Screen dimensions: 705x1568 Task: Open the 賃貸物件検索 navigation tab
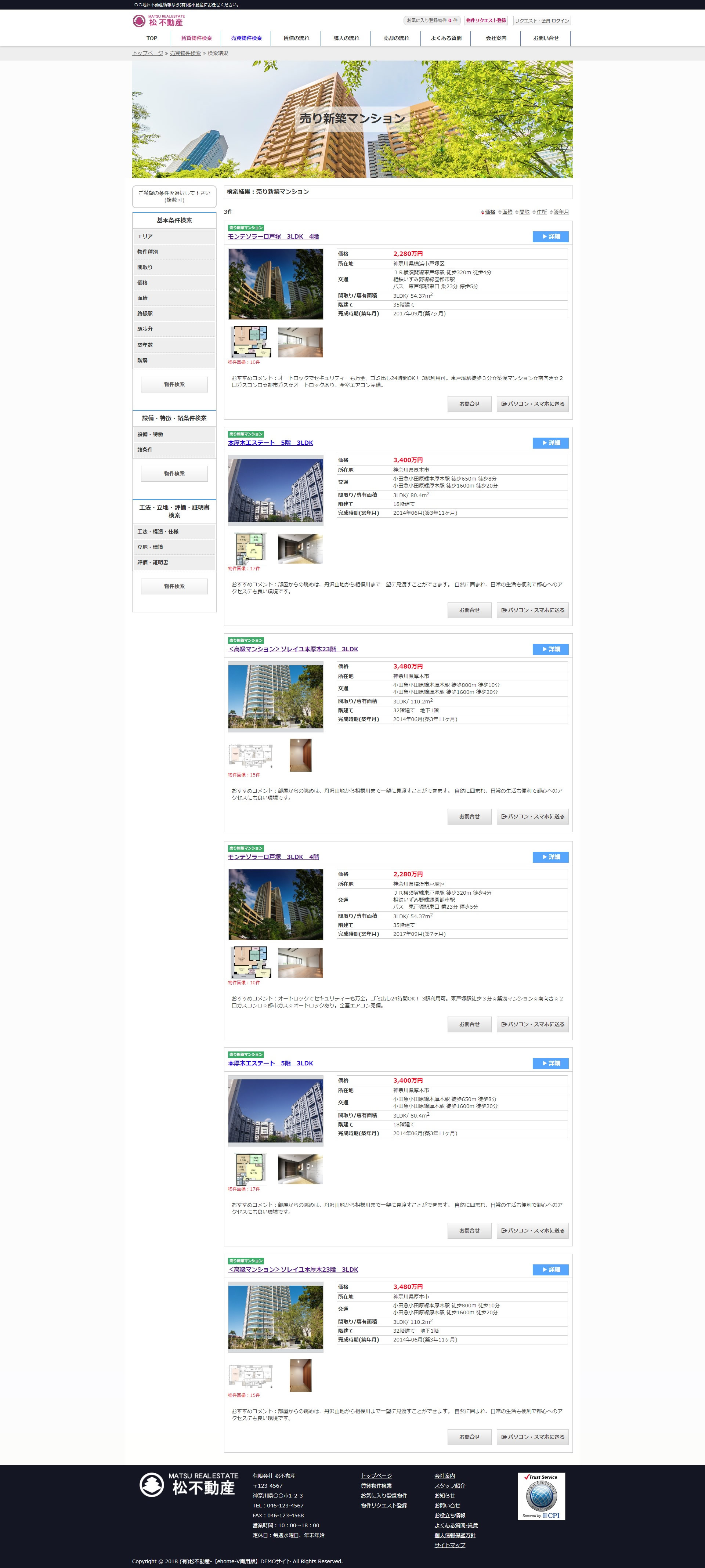coord(196,38)
